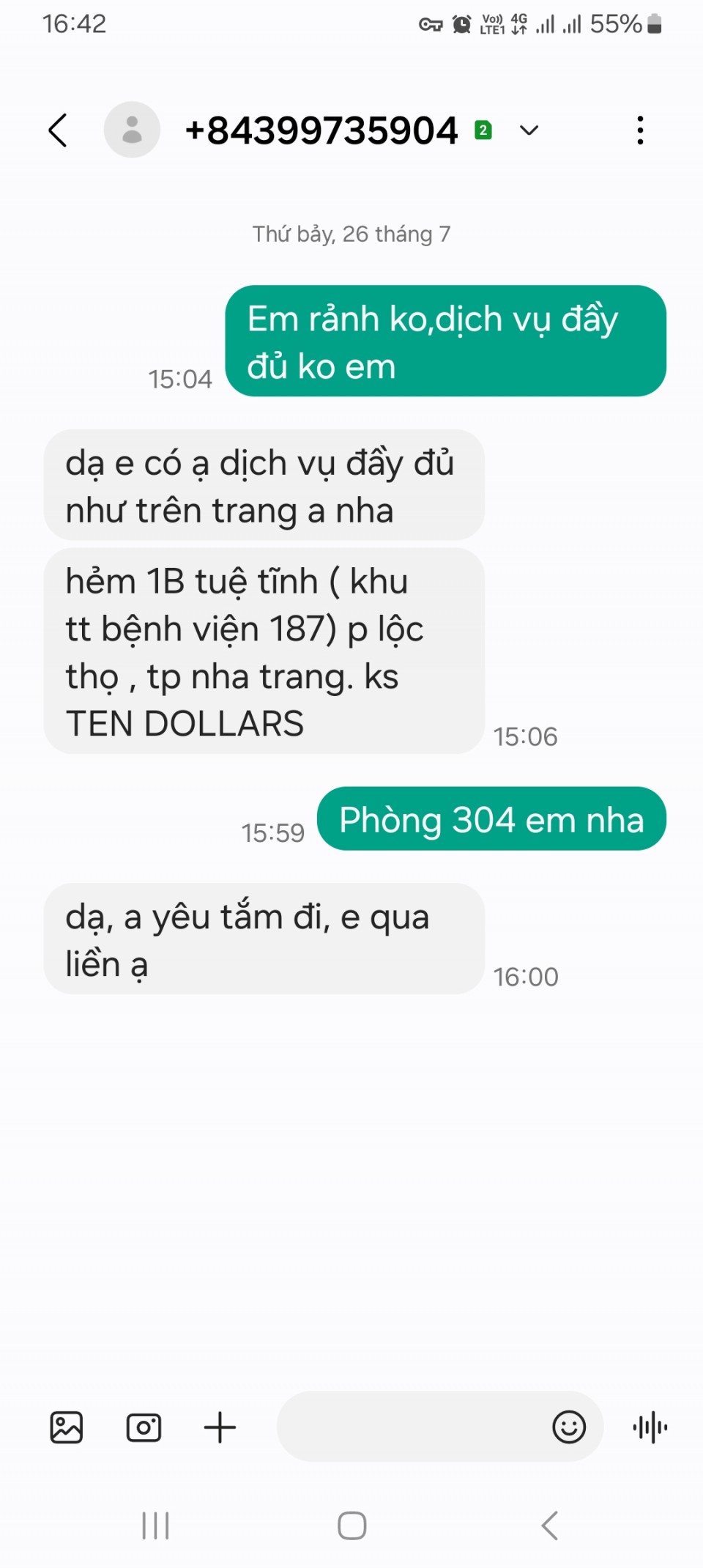703x1568 pixels.
Task: Open the camera to take a photo
Action: [x=144, y=1427]
